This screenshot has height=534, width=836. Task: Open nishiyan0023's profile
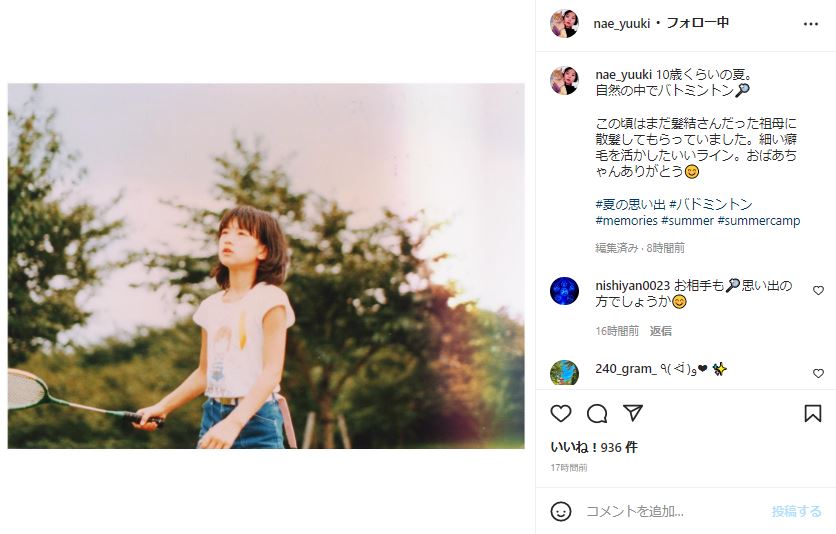click(x=632, y=285)
